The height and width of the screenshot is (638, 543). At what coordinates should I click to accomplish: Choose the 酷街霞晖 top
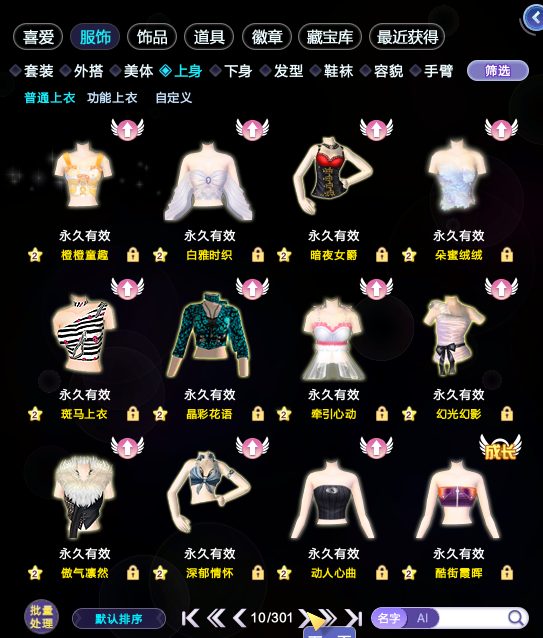(458, 498)
